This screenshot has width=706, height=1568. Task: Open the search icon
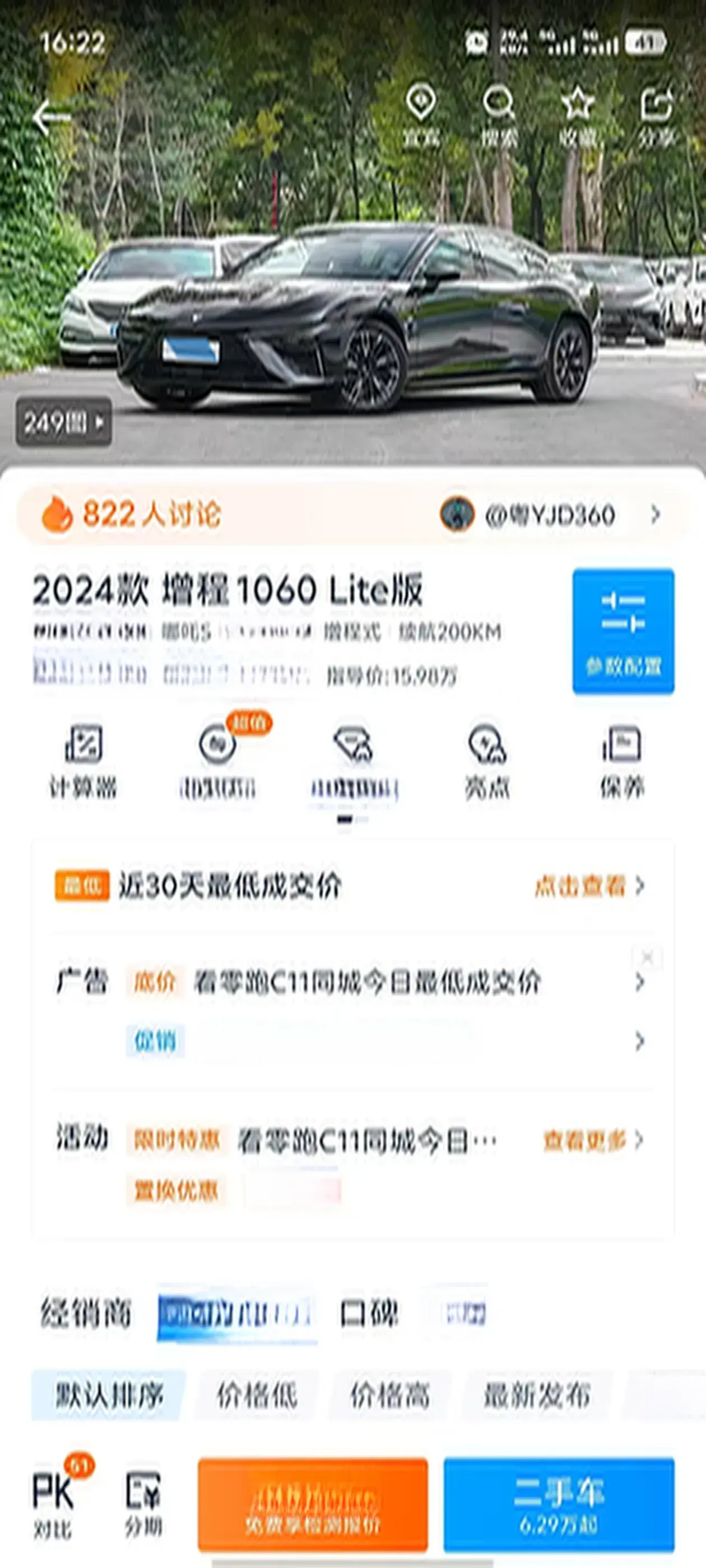(x=498, y=115)
